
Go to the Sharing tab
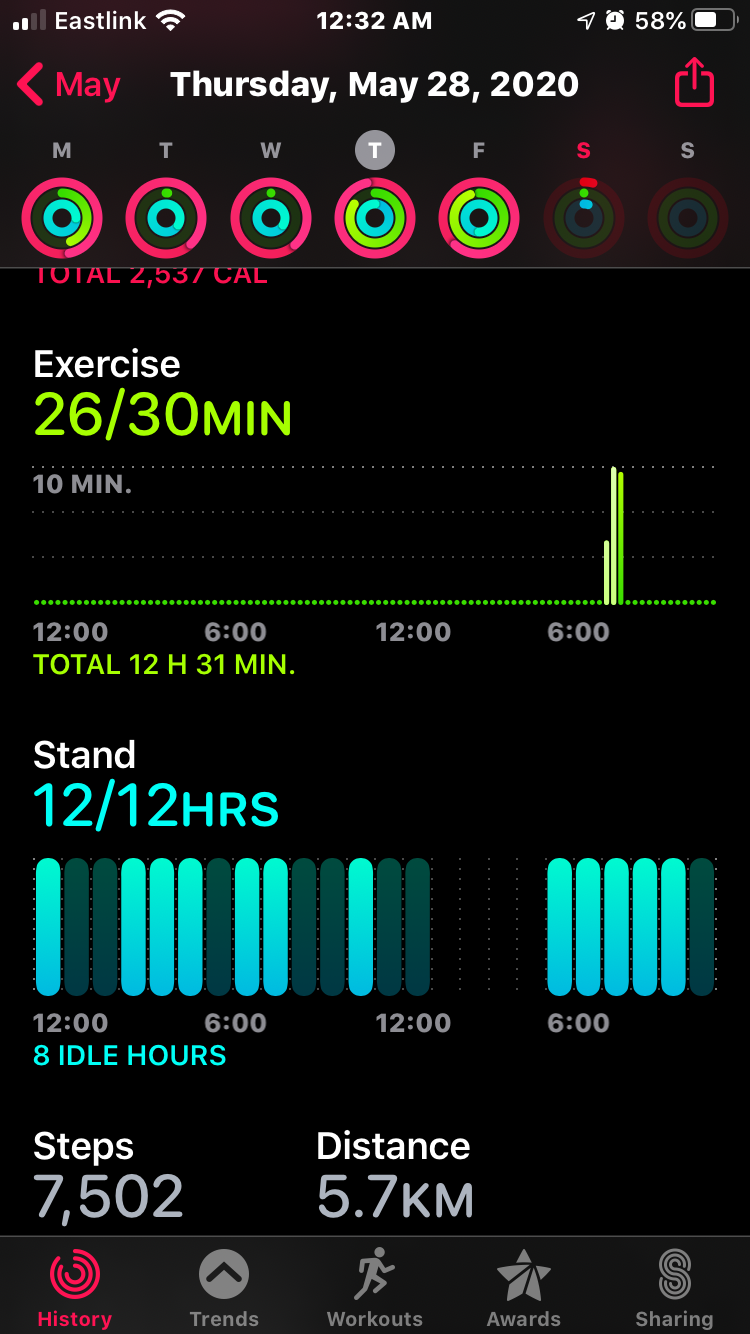(674, 1288)
